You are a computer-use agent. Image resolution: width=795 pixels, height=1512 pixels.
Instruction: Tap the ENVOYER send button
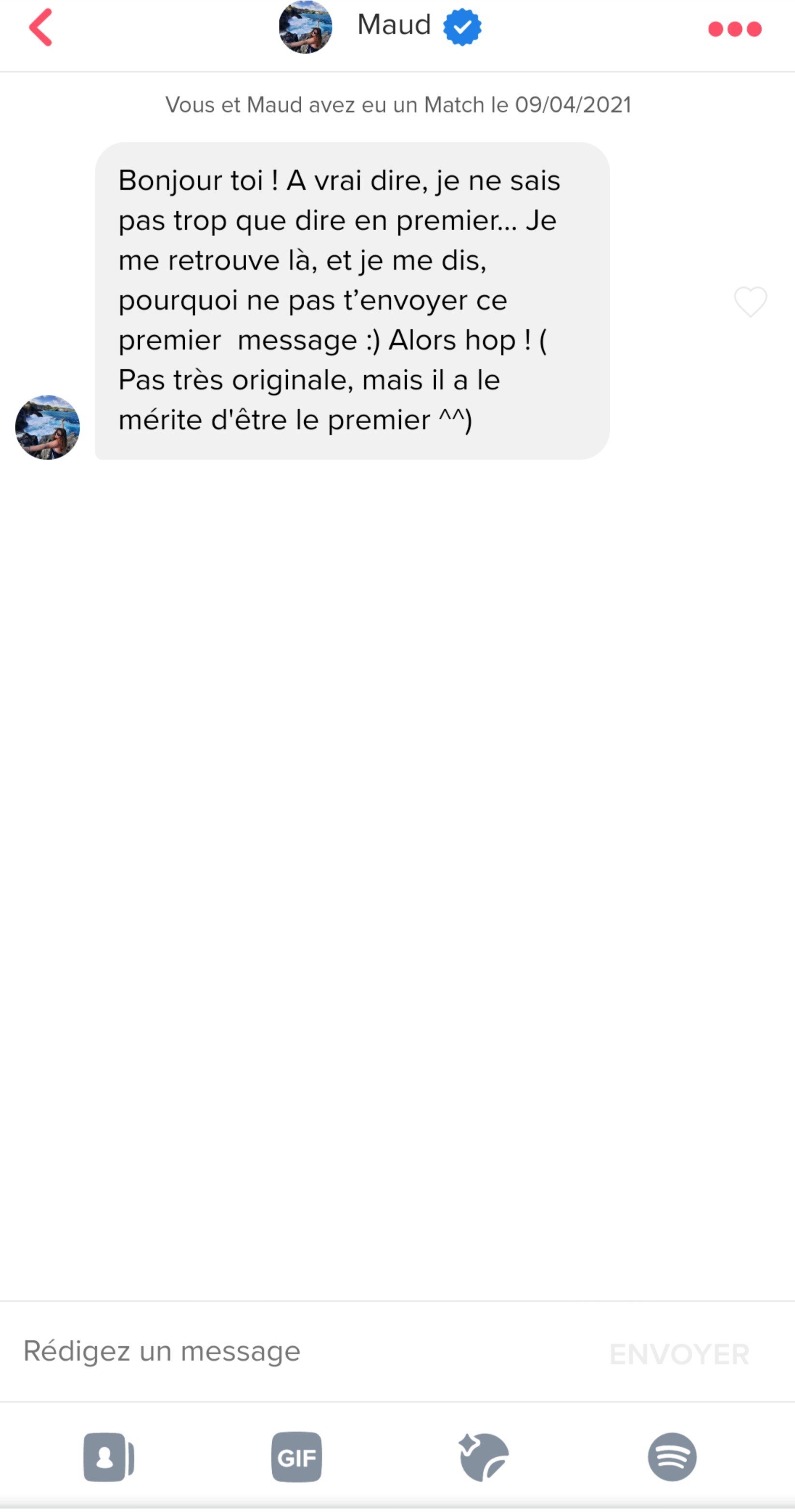click(x=679, y=1353)
